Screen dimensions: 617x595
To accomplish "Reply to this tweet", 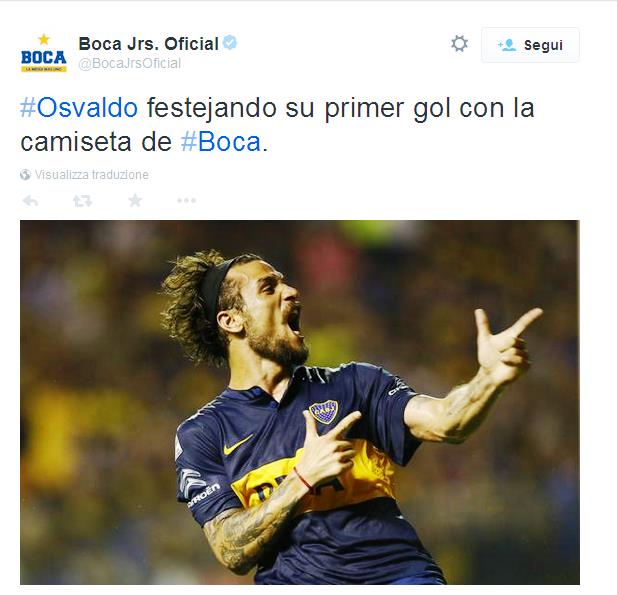I will pyautogui.click(x=31, y=201).
